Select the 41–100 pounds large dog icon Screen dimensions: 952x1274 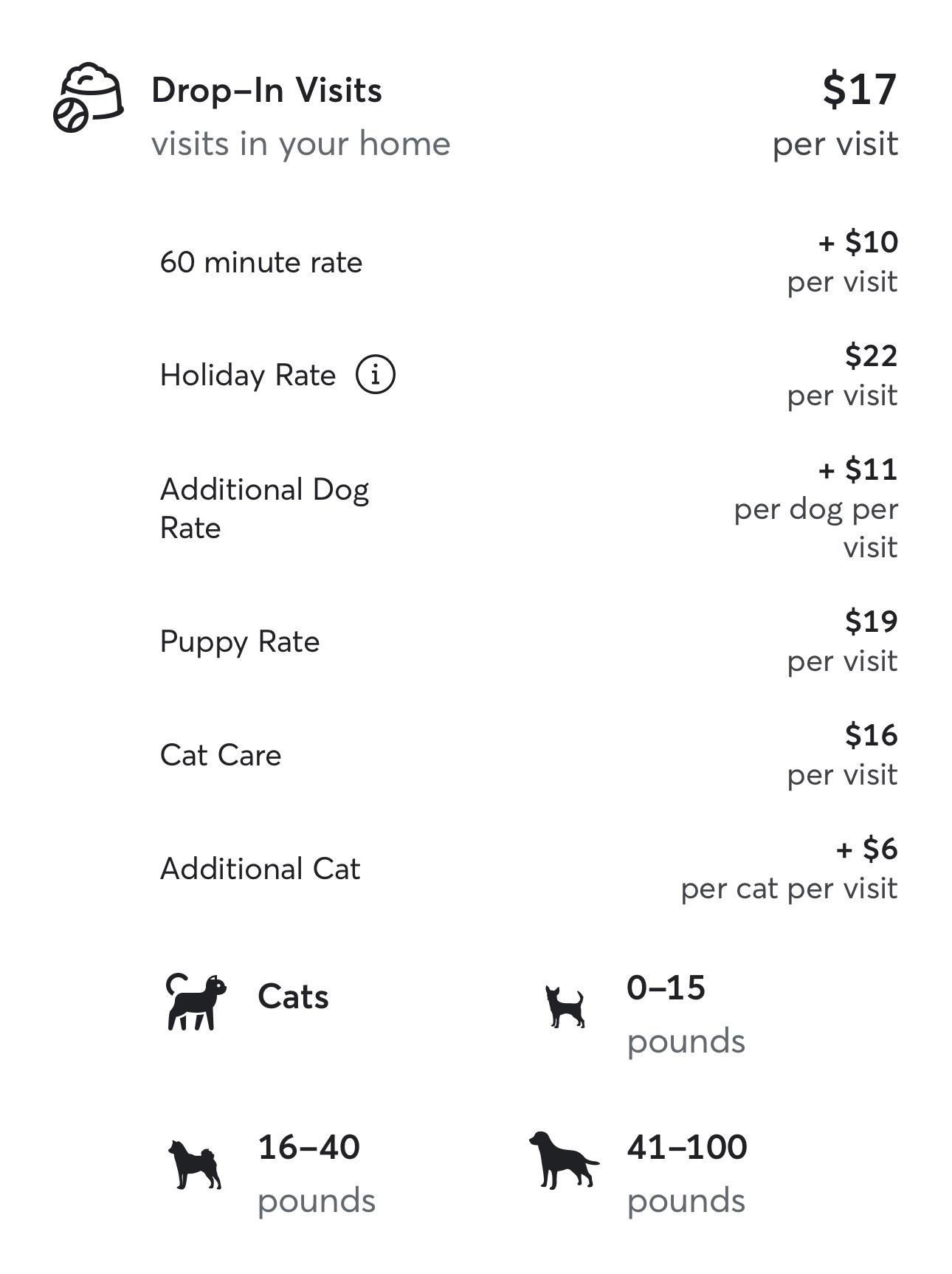(562, 1157)
